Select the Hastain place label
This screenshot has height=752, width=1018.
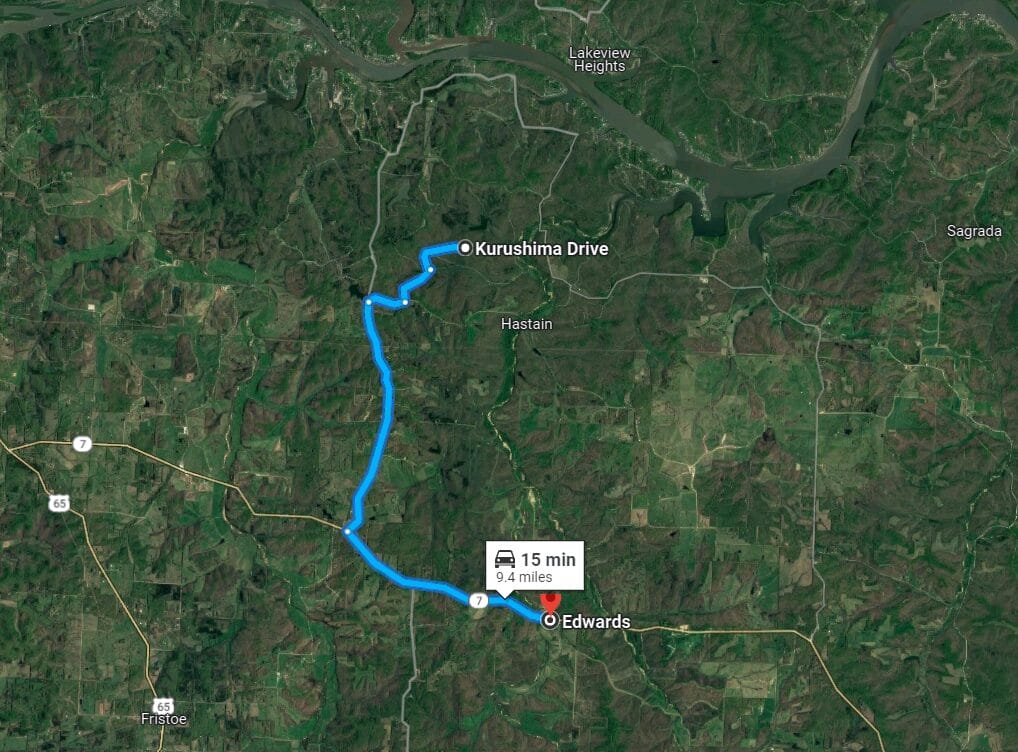(526, 324)
